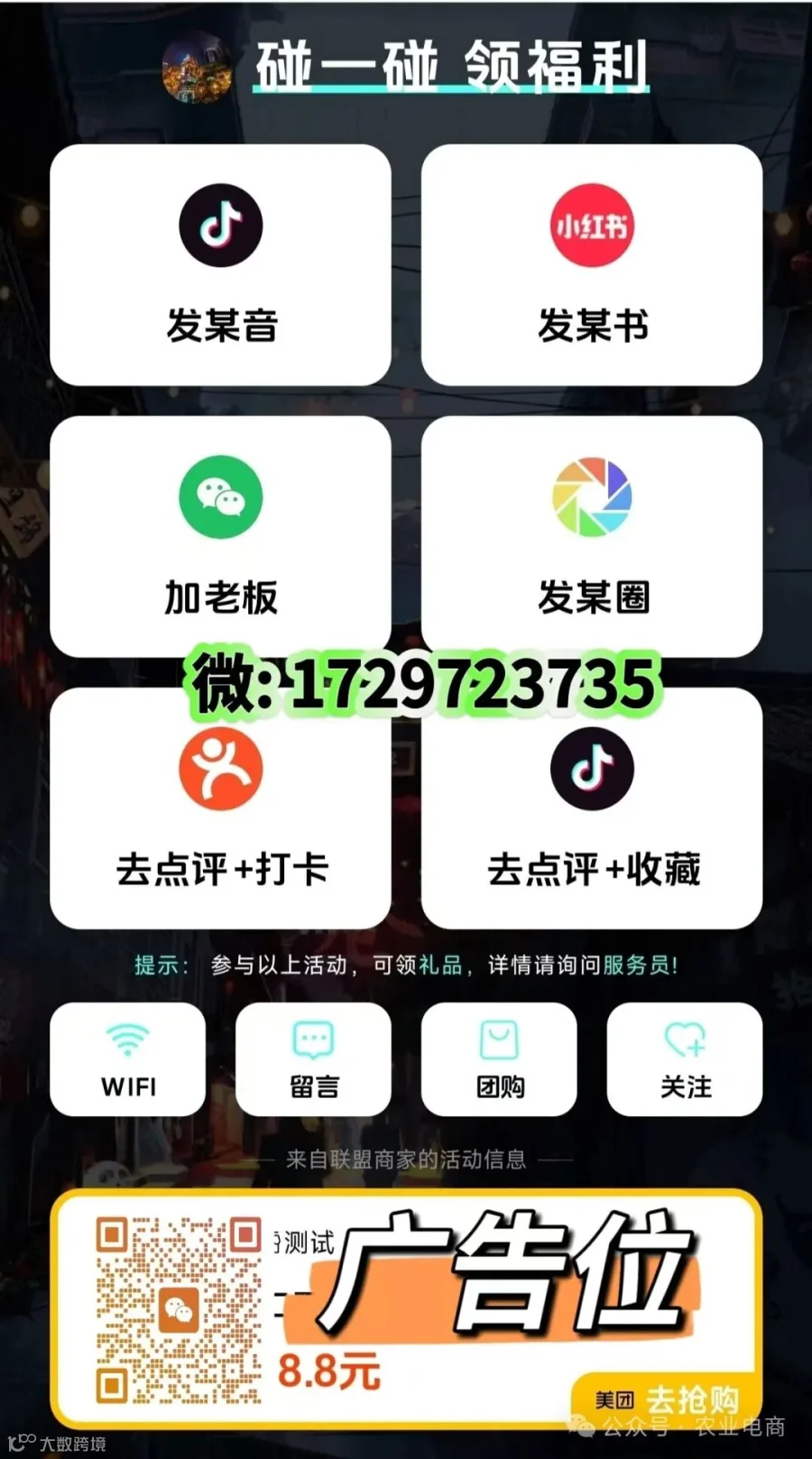Open the 去点评+收藏 card
Image resolution: width=812 pixels, height=1459 pixels.
(x=592, y=808)
